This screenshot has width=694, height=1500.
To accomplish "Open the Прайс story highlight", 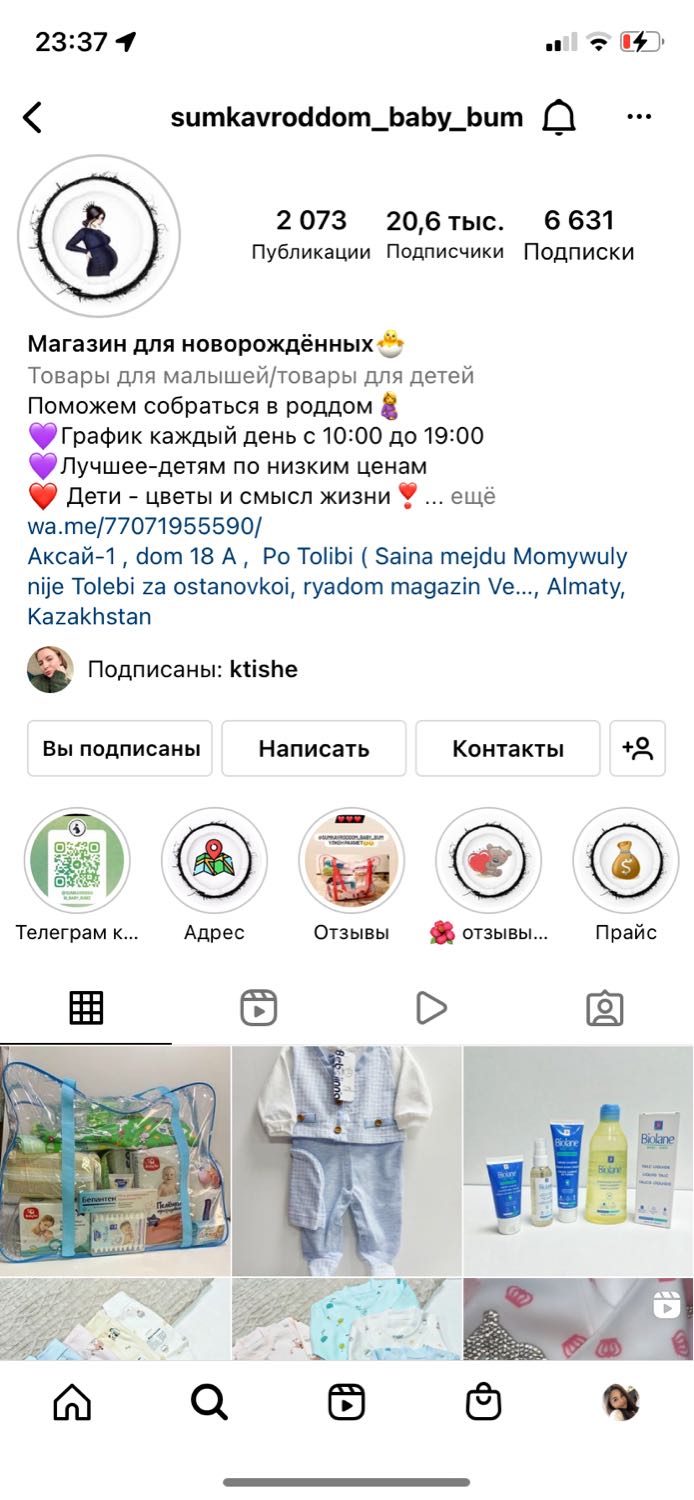I will pyautogui.click(x=626, y=861).
